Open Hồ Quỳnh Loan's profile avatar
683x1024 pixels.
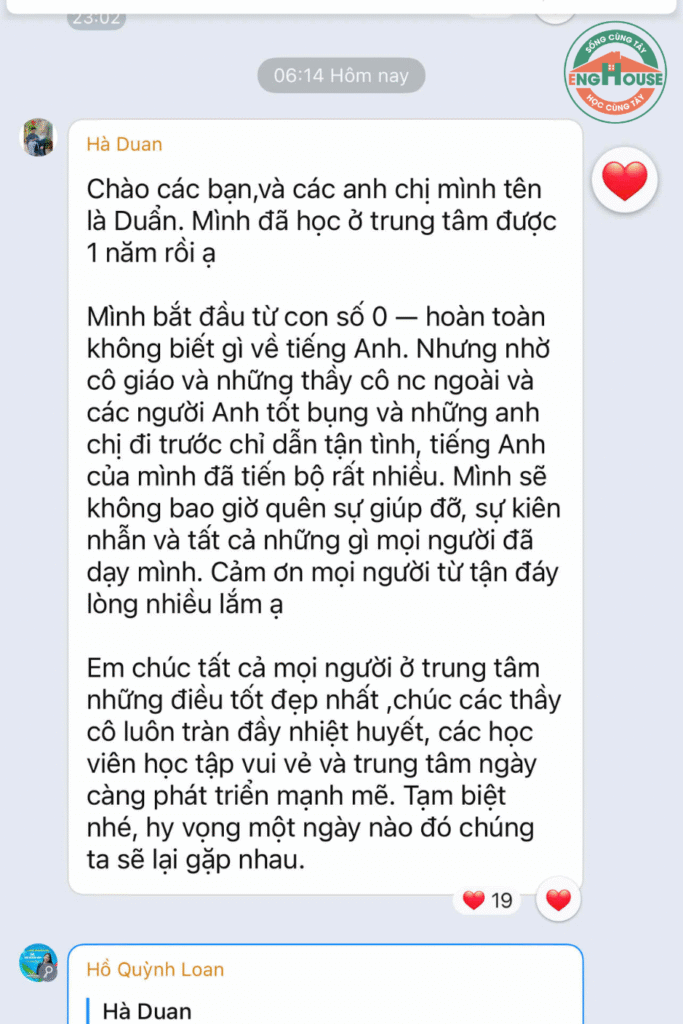(39, 964)
